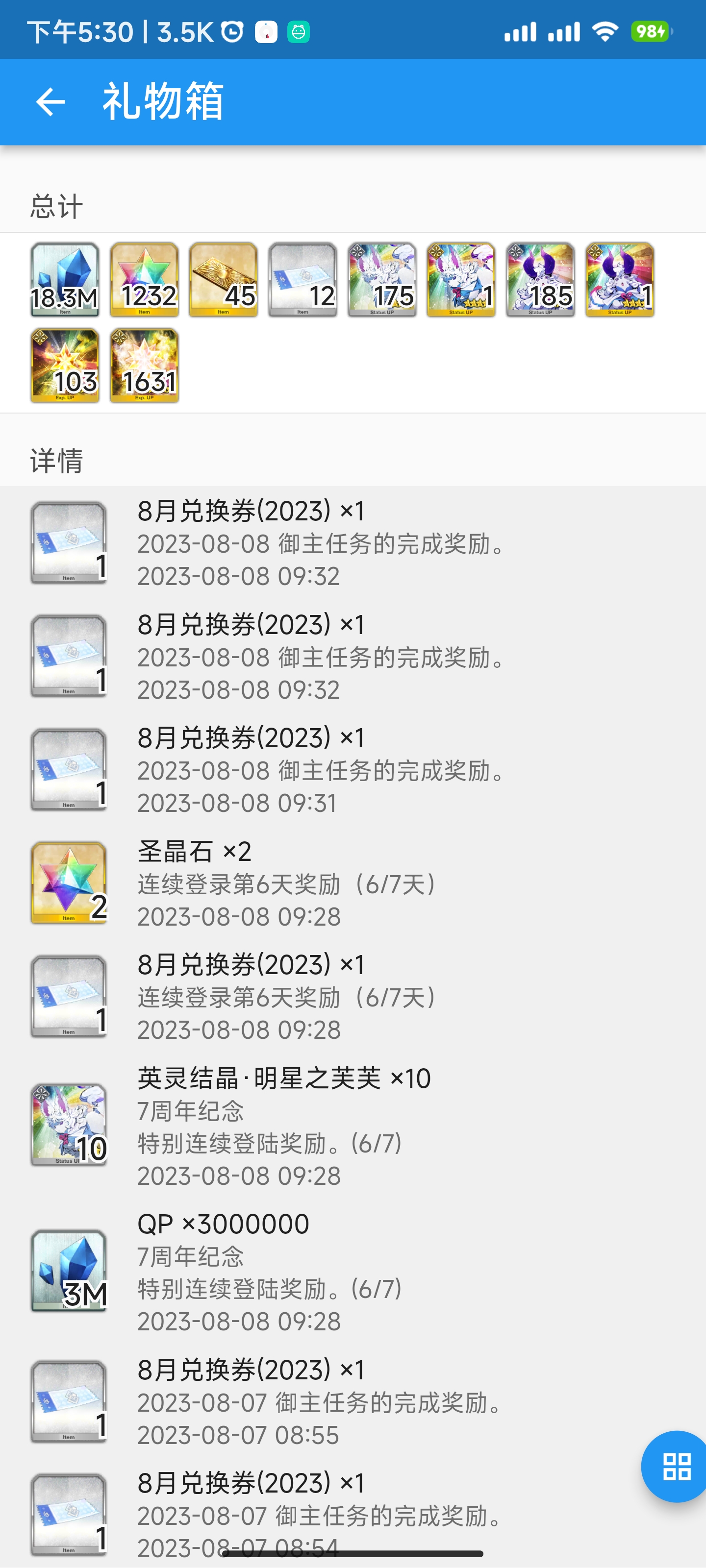Select the QP total icon showing 18.3M

click(65, 279)
